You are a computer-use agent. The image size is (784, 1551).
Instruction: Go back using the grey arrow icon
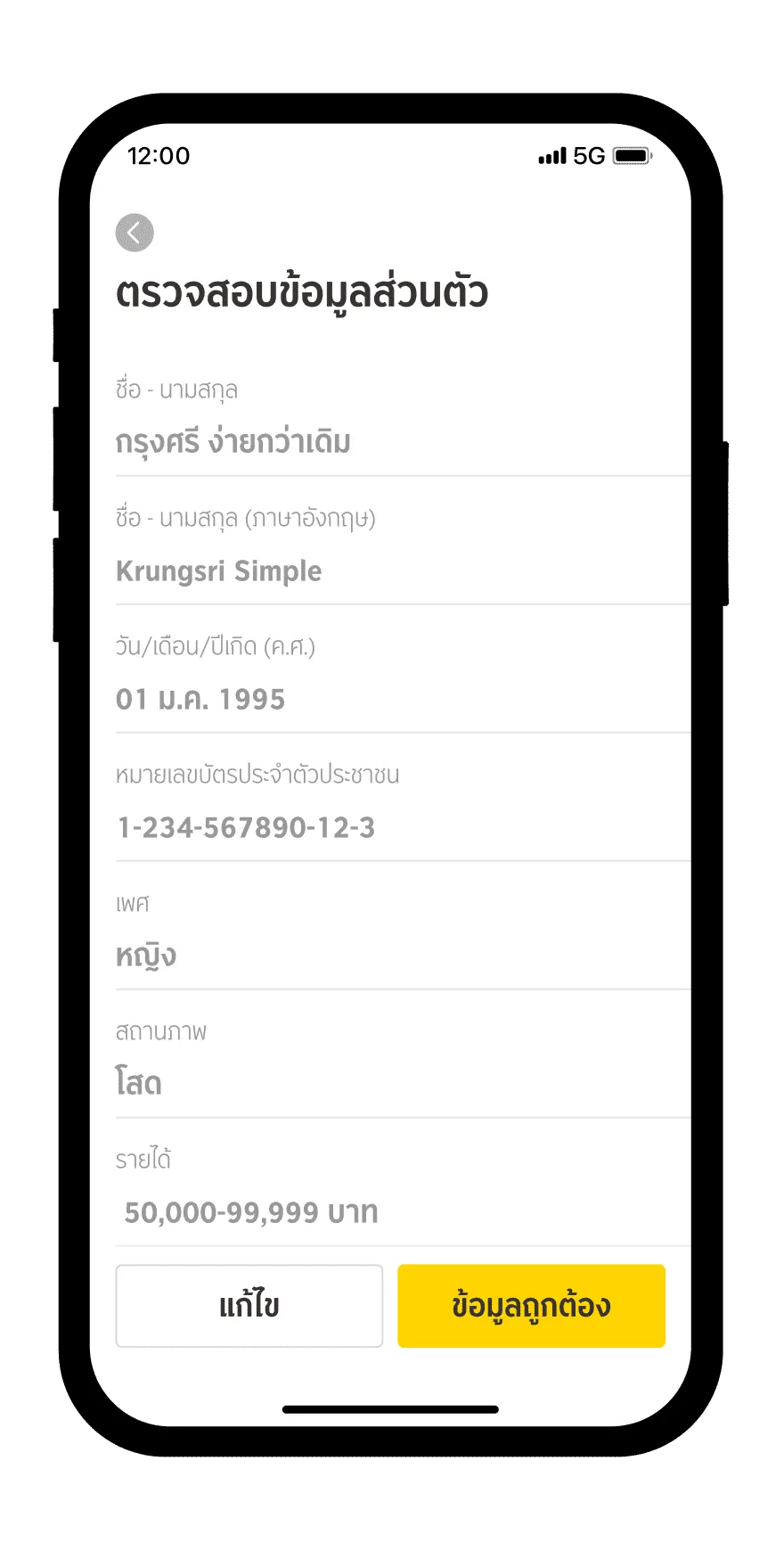[x=135, y=234]
